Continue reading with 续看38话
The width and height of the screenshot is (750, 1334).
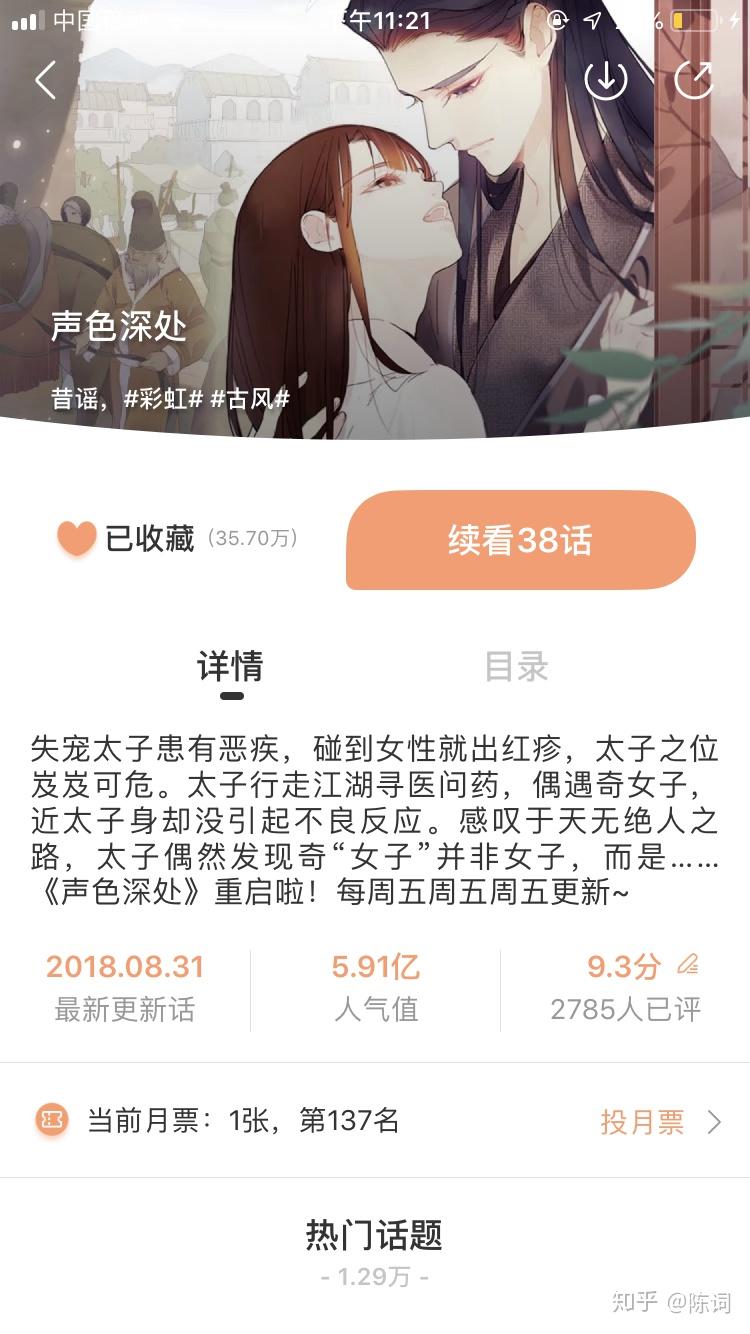[x=520, y=540]
